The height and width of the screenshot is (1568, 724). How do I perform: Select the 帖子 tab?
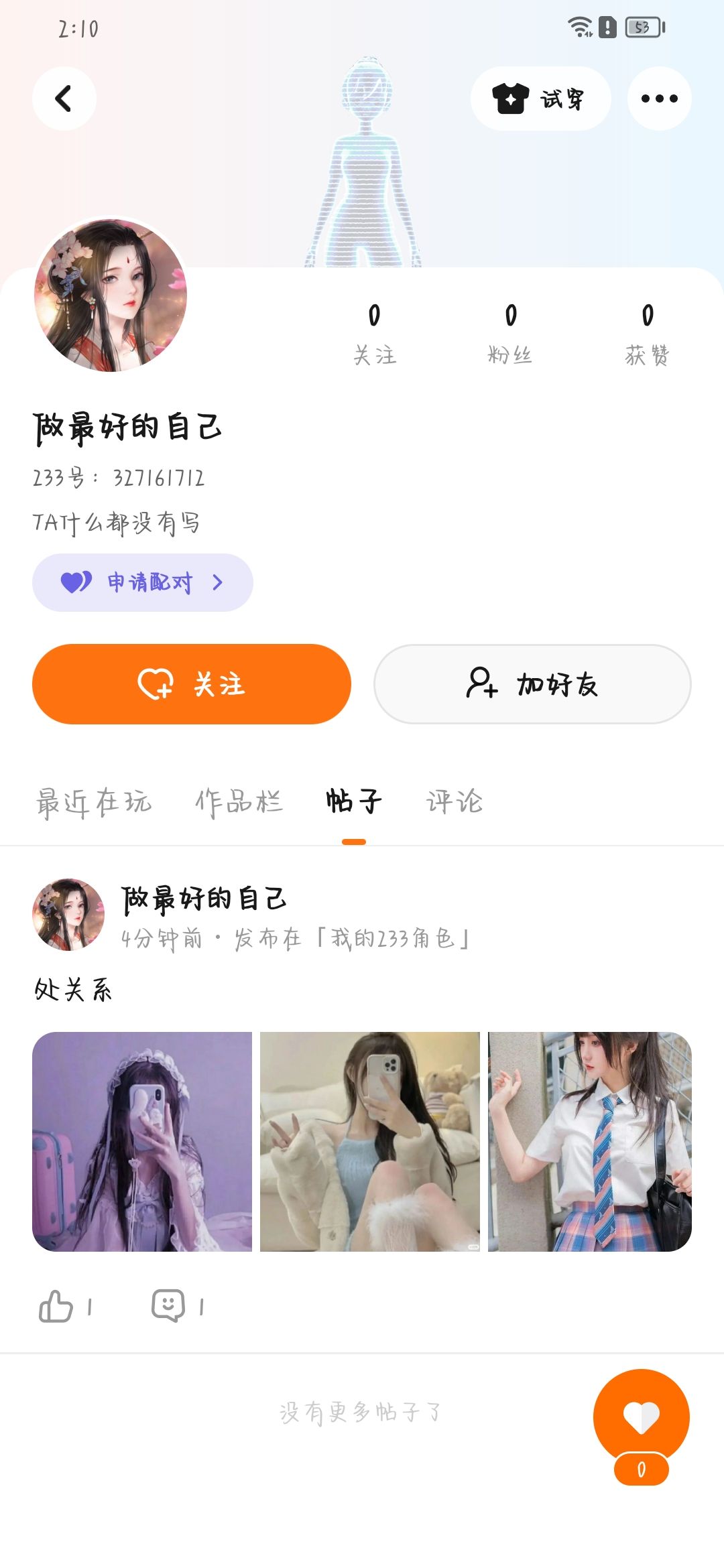(x=354, y=801)
